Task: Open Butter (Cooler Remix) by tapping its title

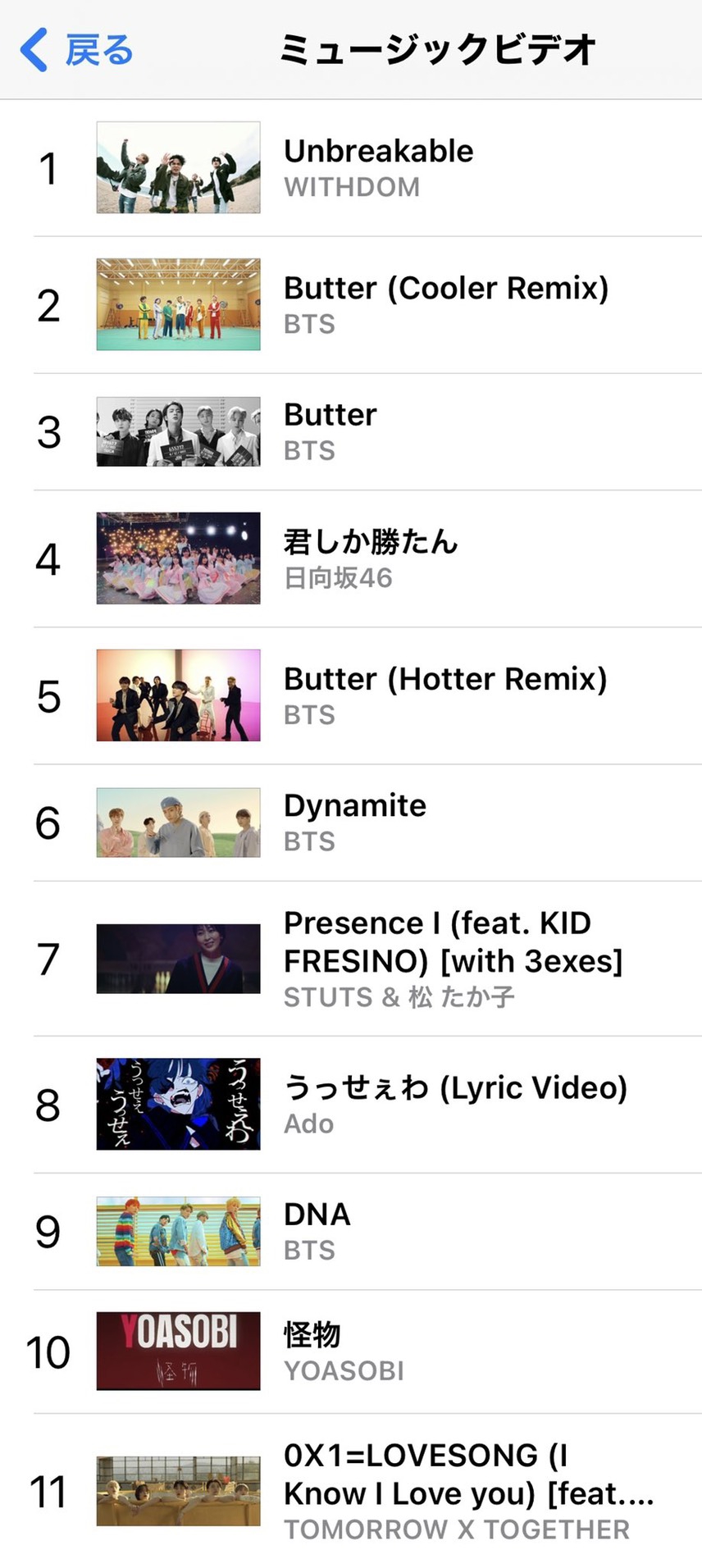Action: [446, 288]
